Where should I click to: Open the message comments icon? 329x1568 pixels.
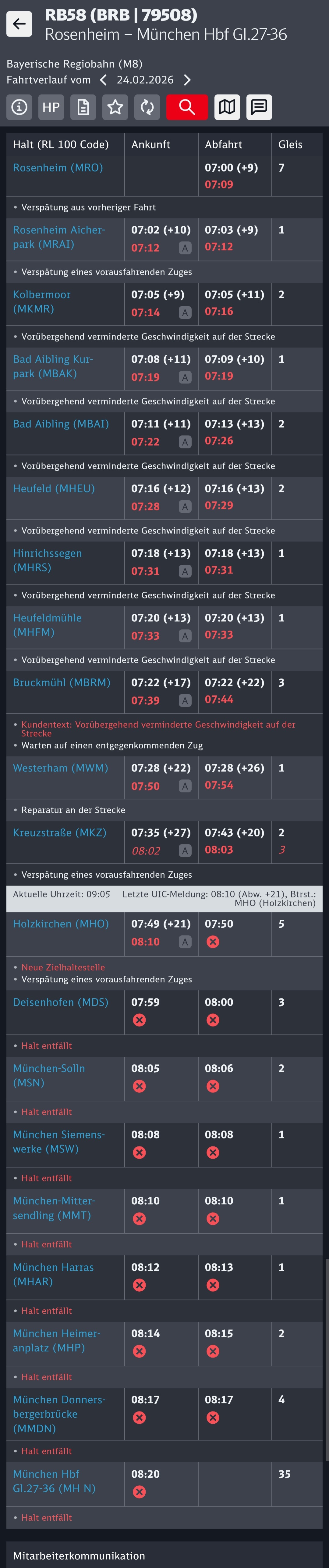click(259, 107)
